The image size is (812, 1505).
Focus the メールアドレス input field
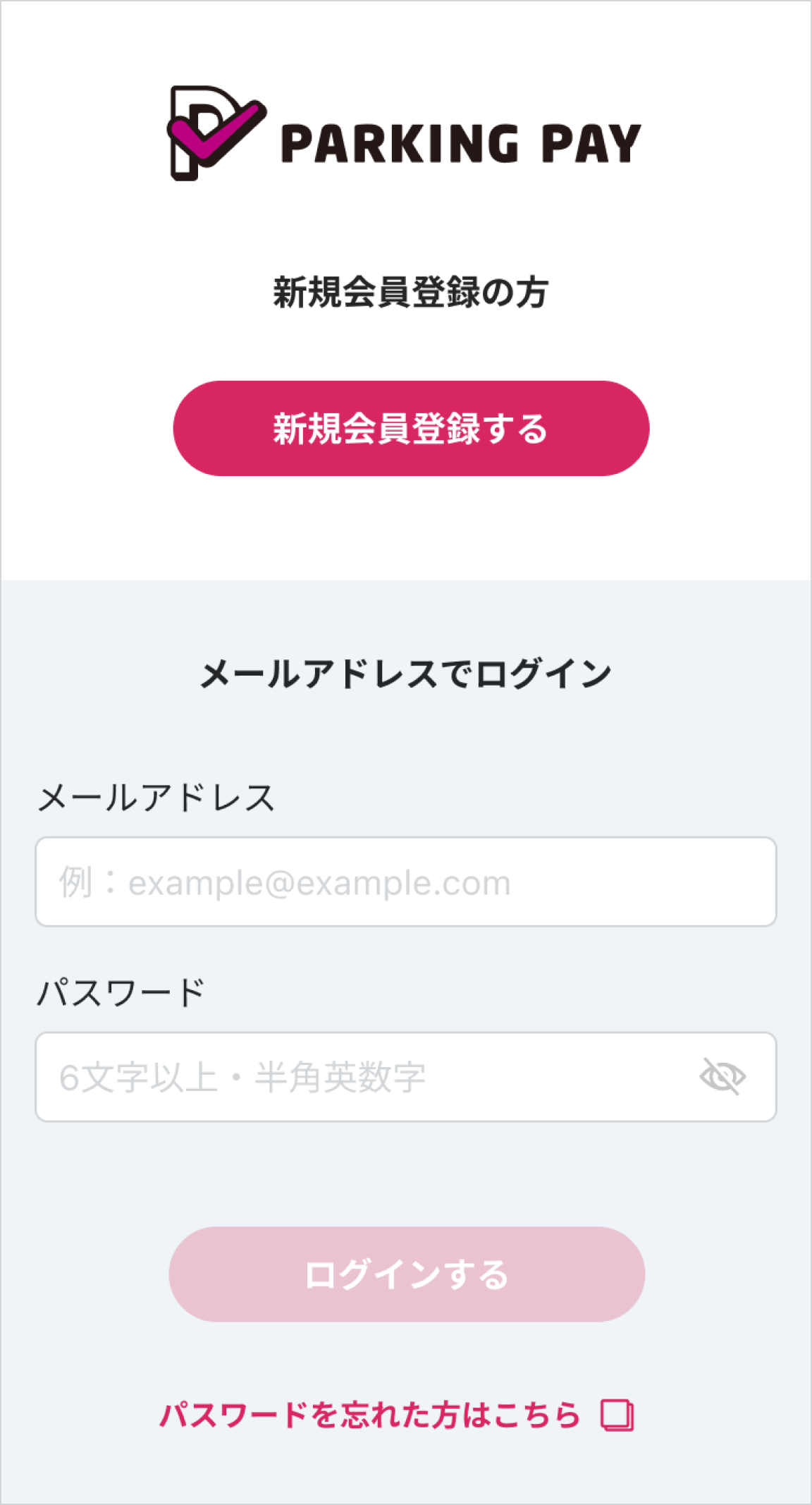pos(406,882)
